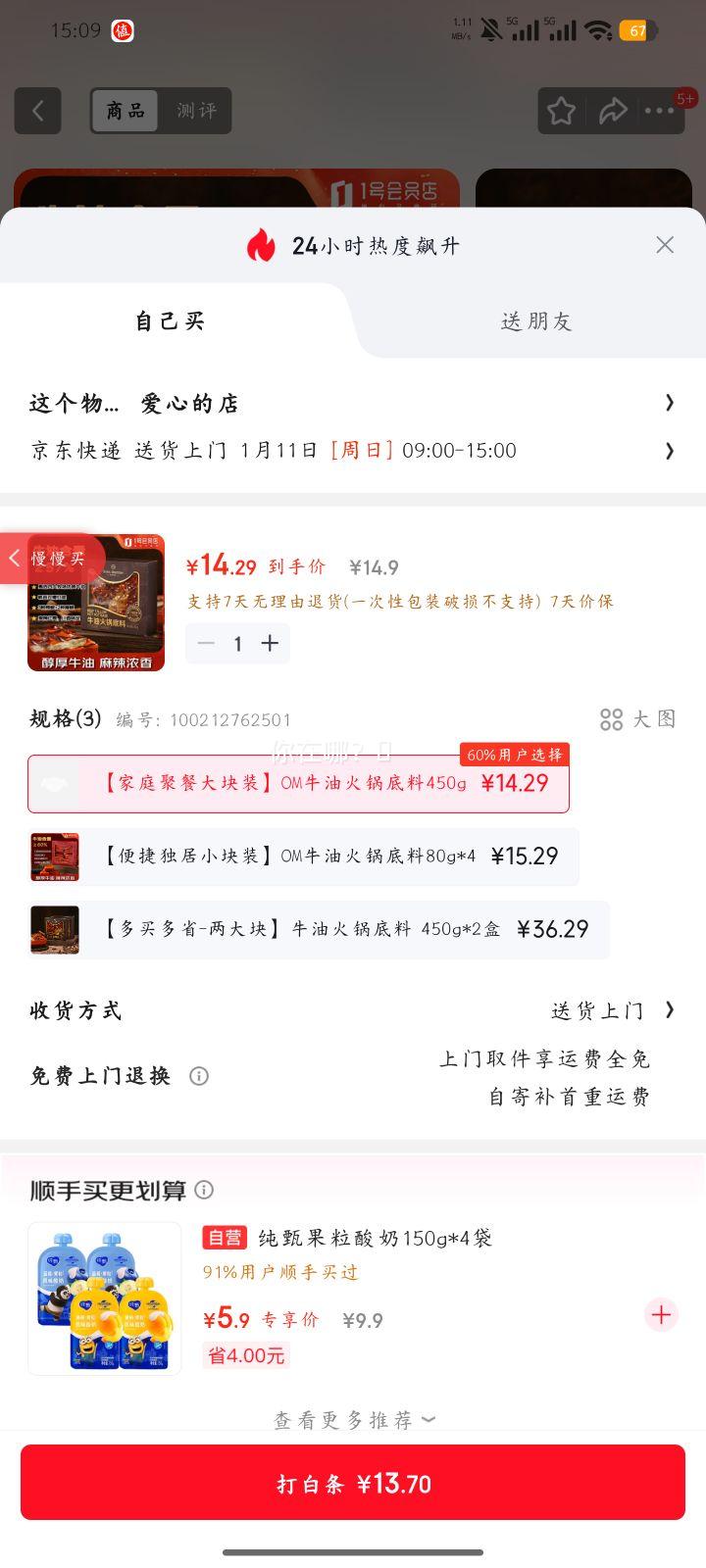Select the 便捷独居小块装 80g*4 spec
The image size is (706, 1568).
pyautogui.click(x=299, y=856)
